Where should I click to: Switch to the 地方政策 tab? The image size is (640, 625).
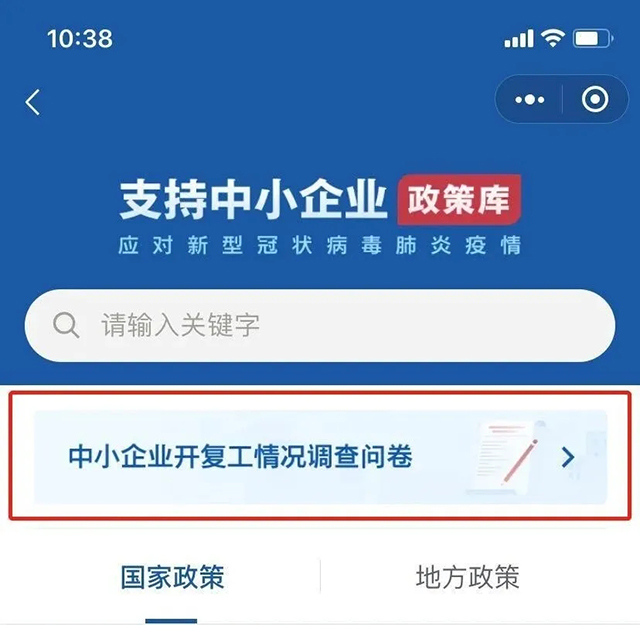[x=467, y=578]
